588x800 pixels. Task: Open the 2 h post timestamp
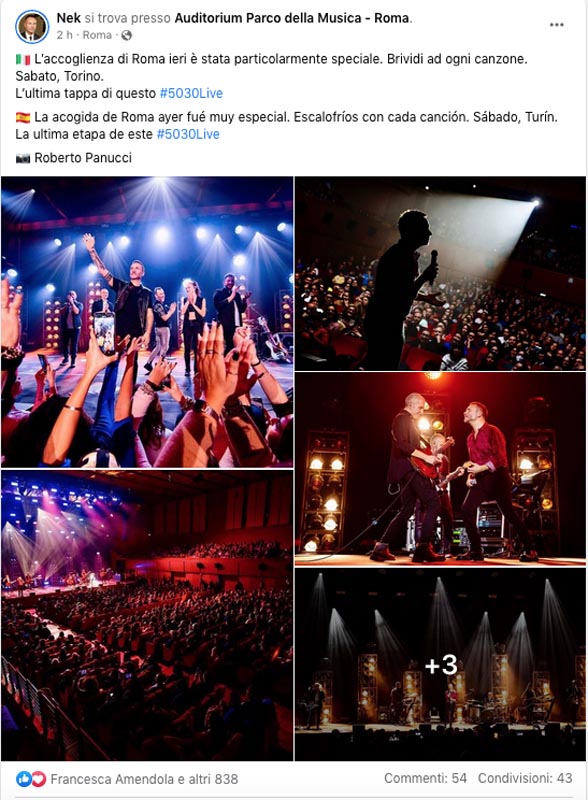pos(65,35)
